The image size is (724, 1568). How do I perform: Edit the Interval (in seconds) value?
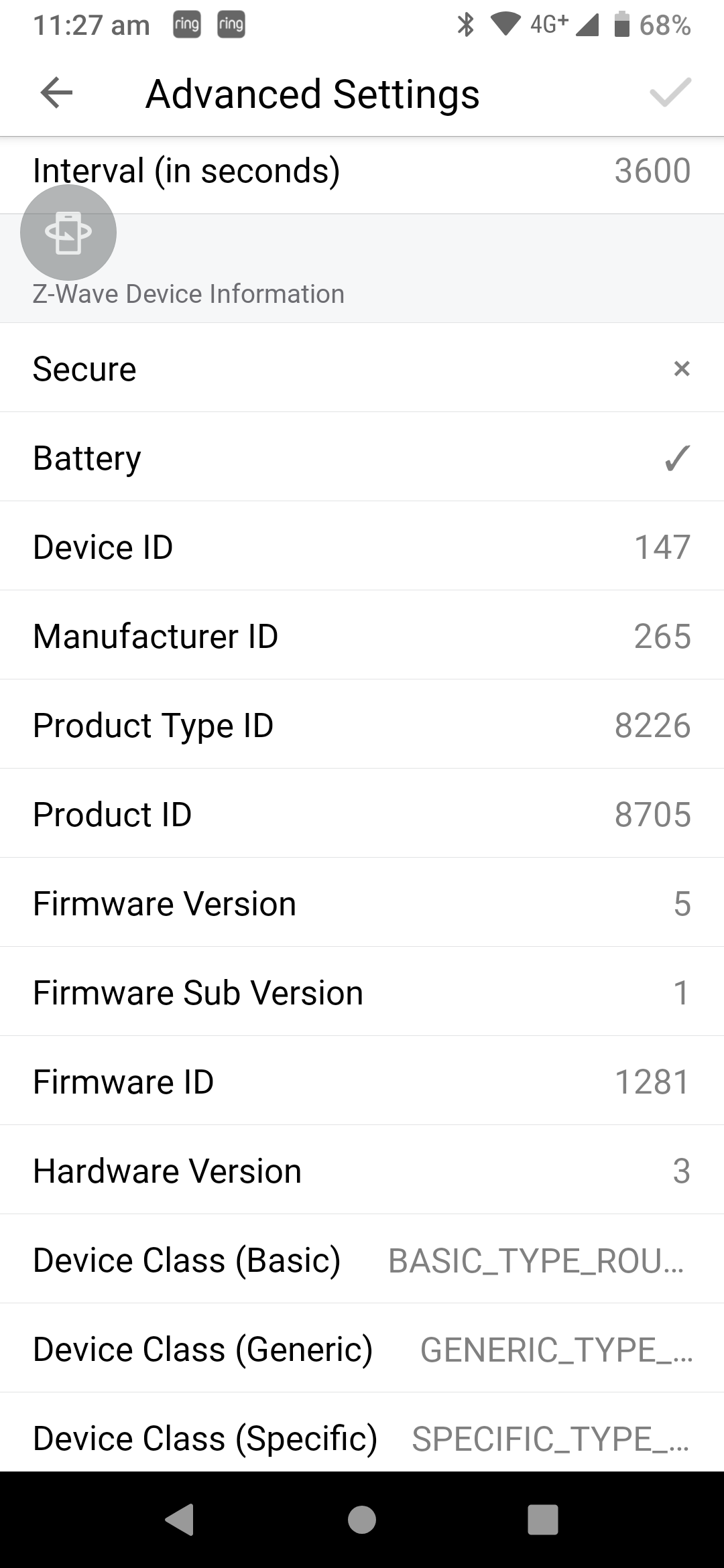652,171
